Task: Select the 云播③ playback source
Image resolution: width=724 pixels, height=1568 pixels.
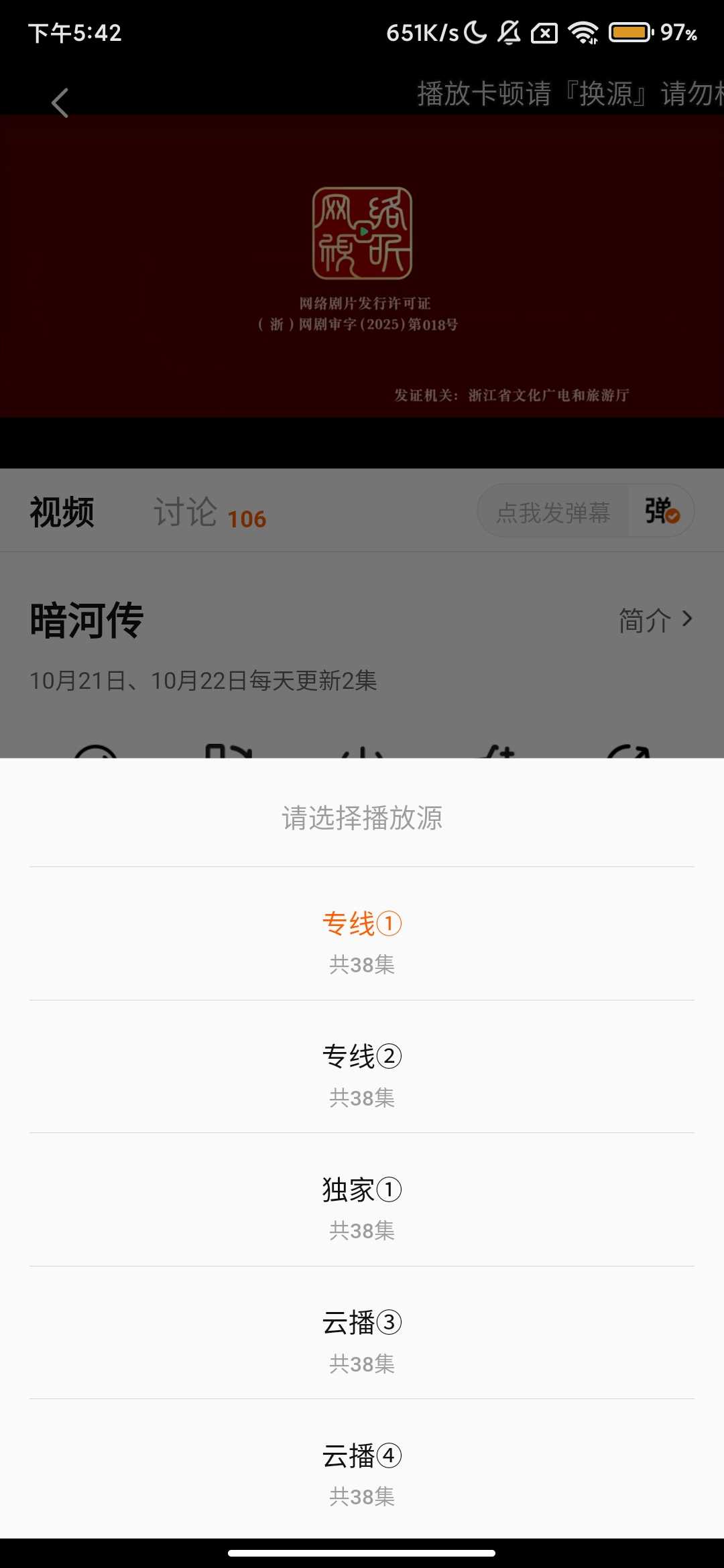Action: click(362, 1337)
